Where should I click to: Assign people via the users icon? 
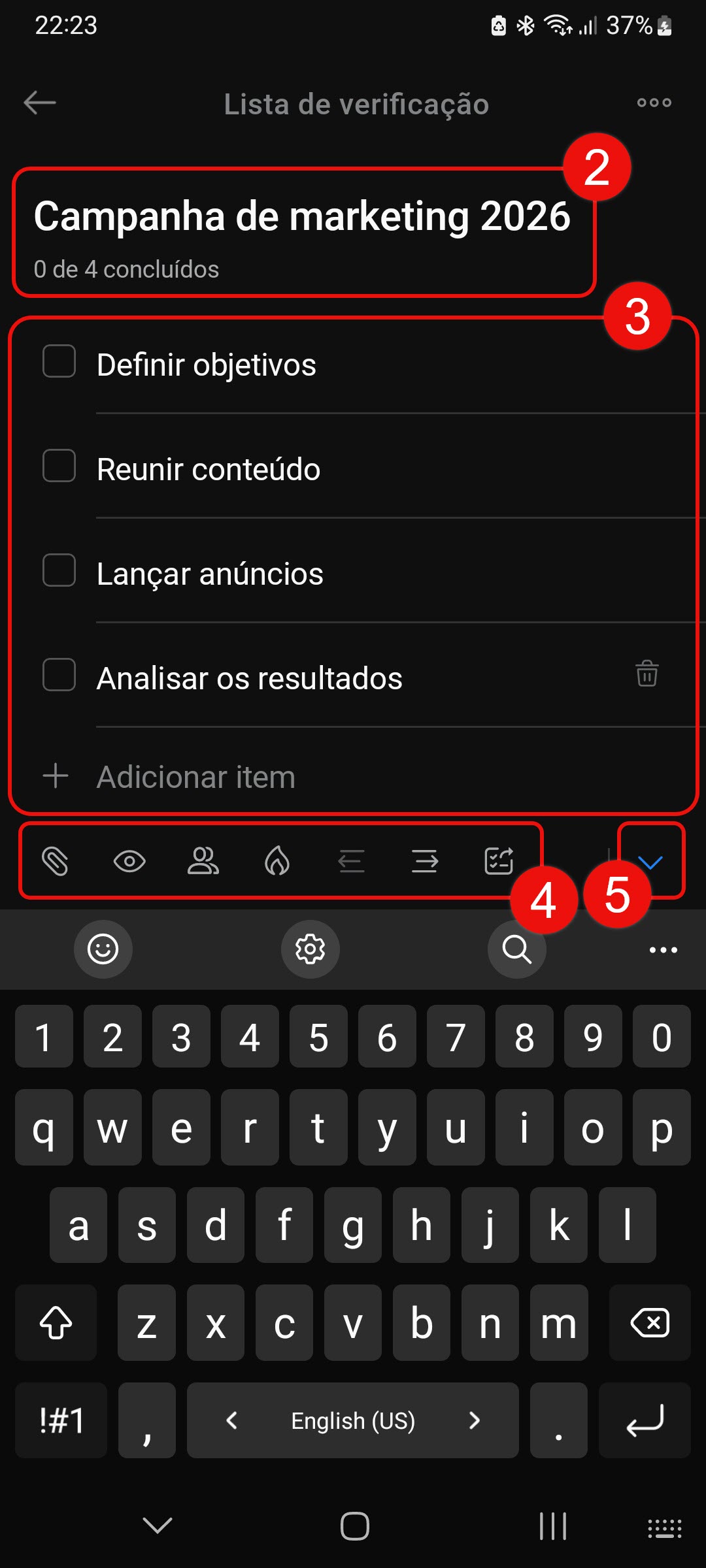pyautogui.click(x=203, y=861)
